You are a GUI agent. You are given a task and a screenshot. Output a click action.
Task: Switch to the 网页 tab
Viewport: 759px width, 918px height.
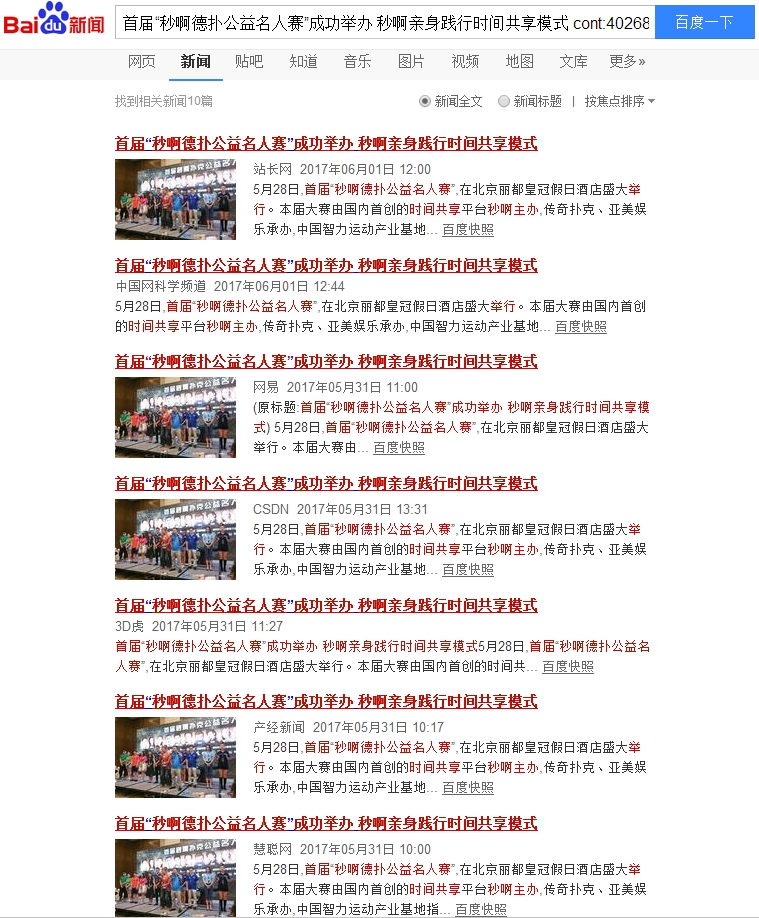click(142, 62)
